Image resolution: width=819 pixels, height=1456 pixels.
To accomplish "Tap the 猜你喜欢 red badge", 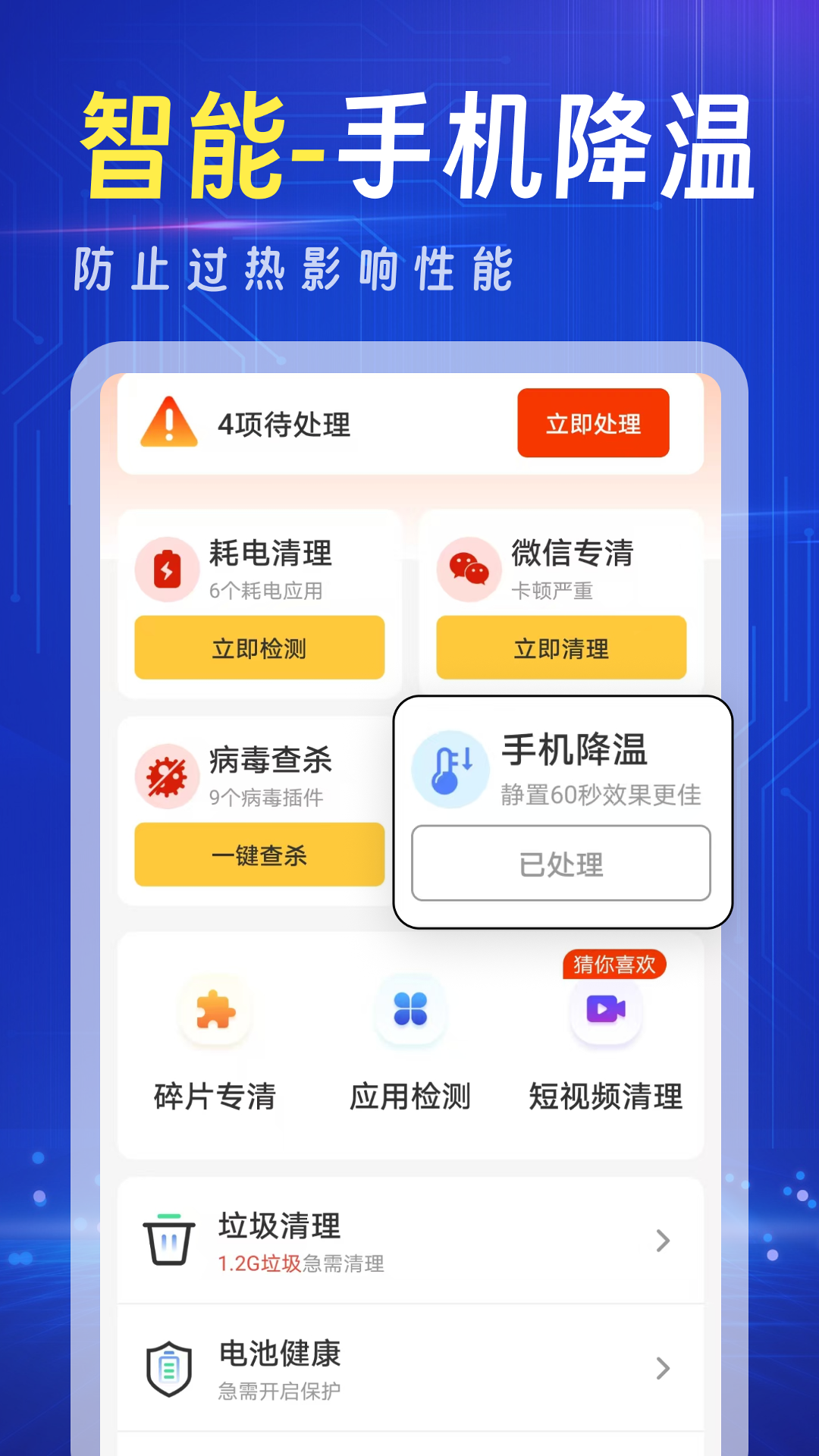I will pos(616,964).
